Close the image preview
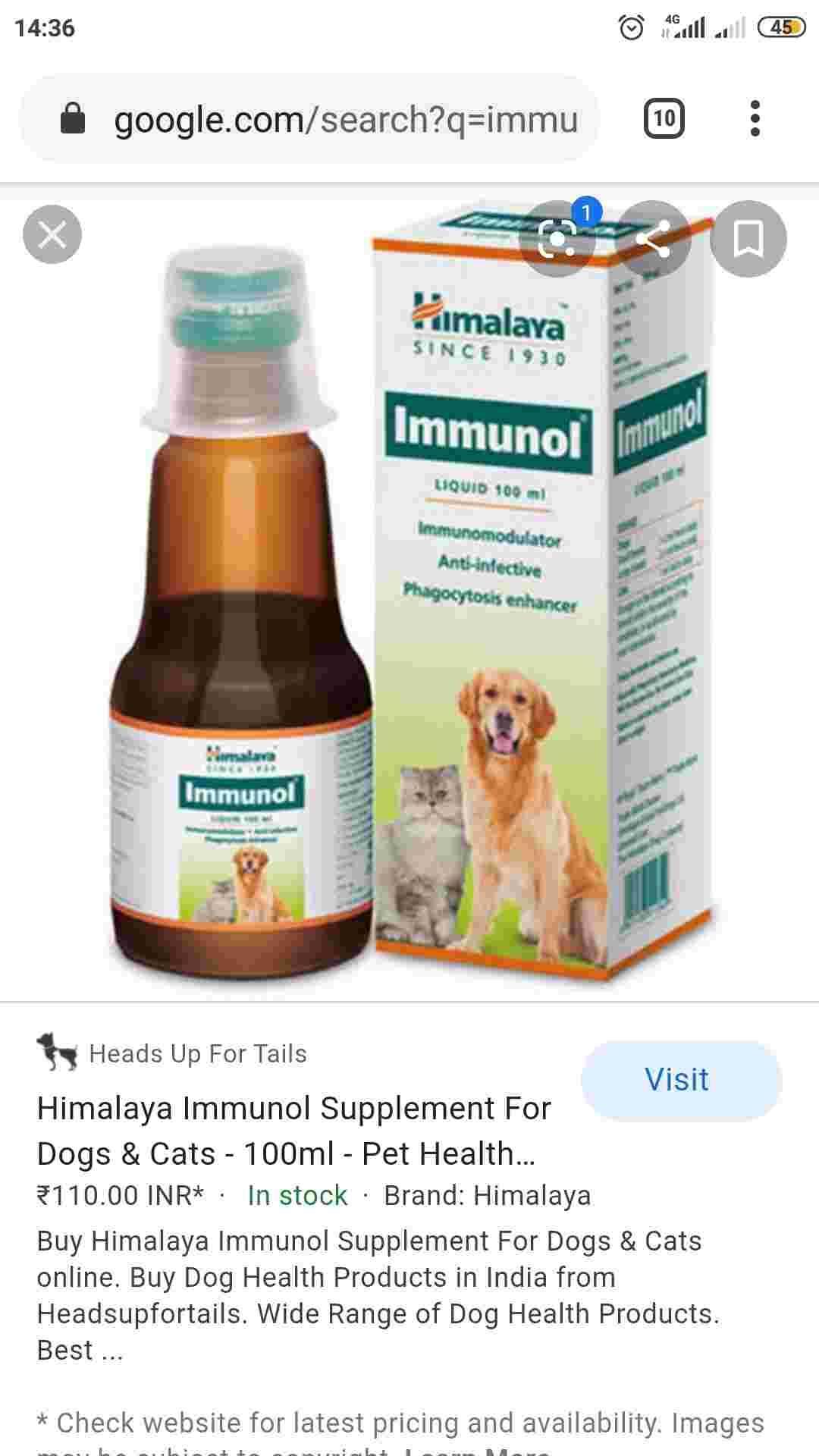 (x=52, y=235)
